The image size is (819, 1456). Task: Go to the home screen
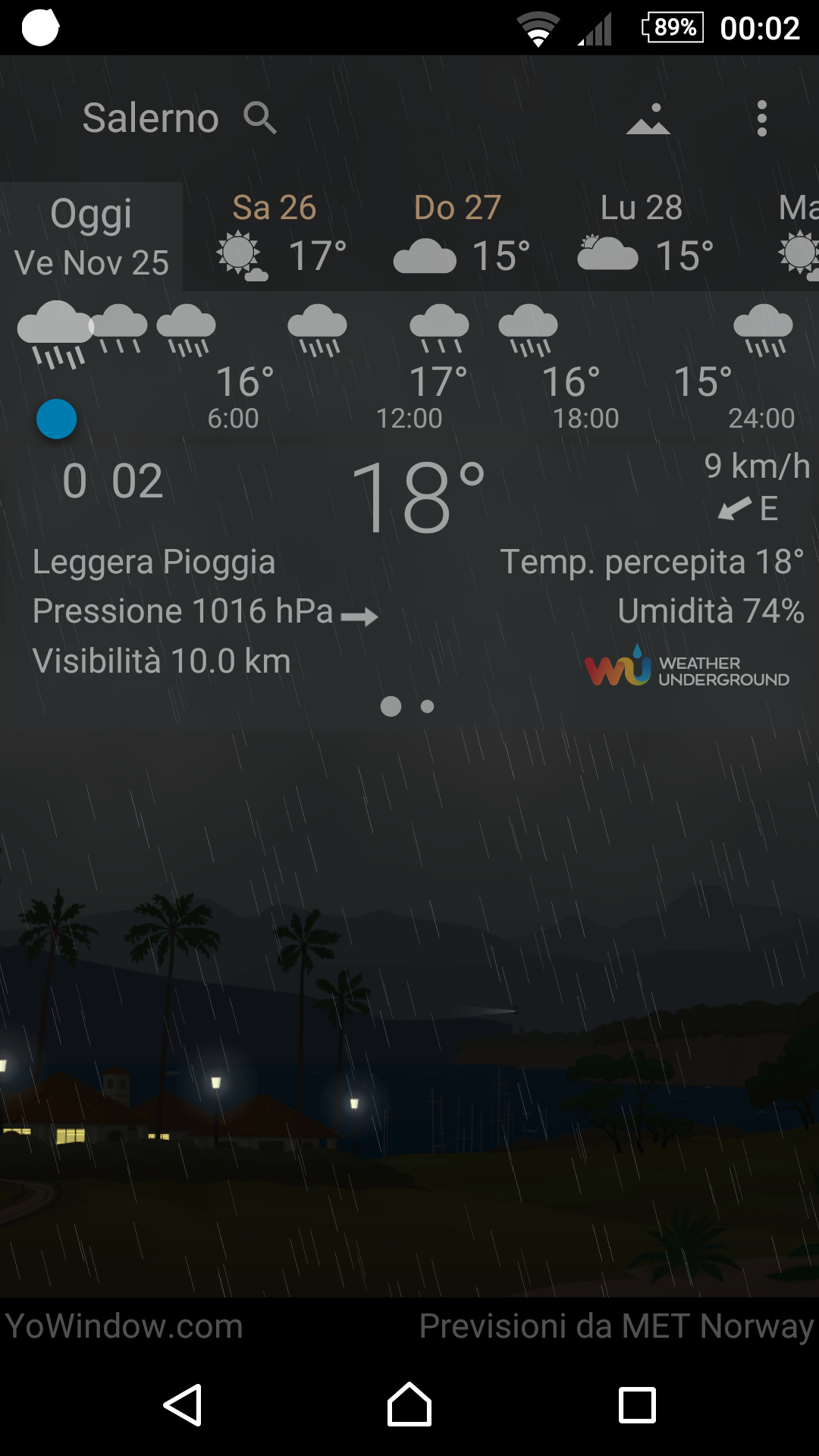409,1405
